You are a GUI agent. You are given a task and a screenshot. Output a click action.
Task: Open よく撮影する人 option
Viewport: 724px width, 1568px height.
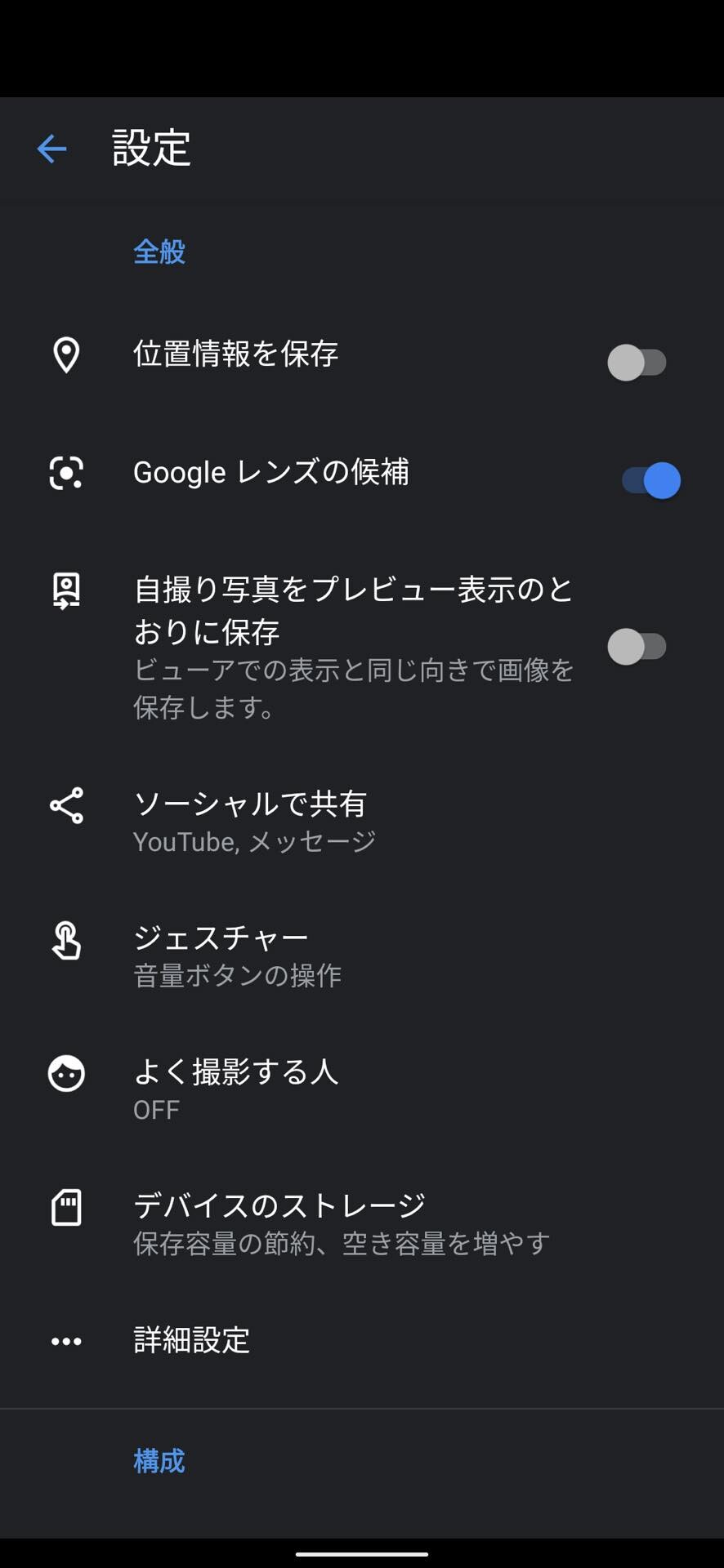point(362,1089)
